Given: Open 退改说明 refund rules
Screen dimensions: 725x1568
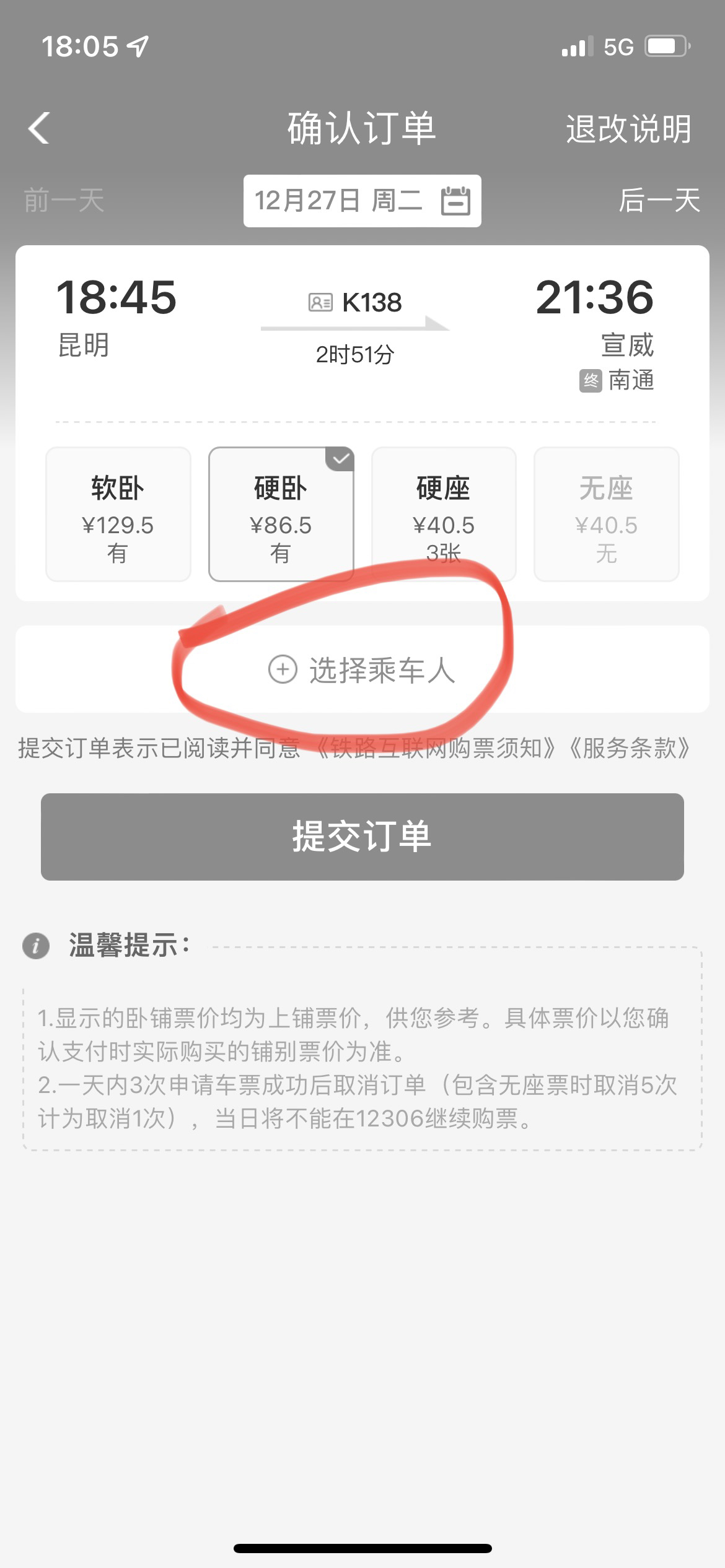Looking at the screenshot, I should (628, 129).
